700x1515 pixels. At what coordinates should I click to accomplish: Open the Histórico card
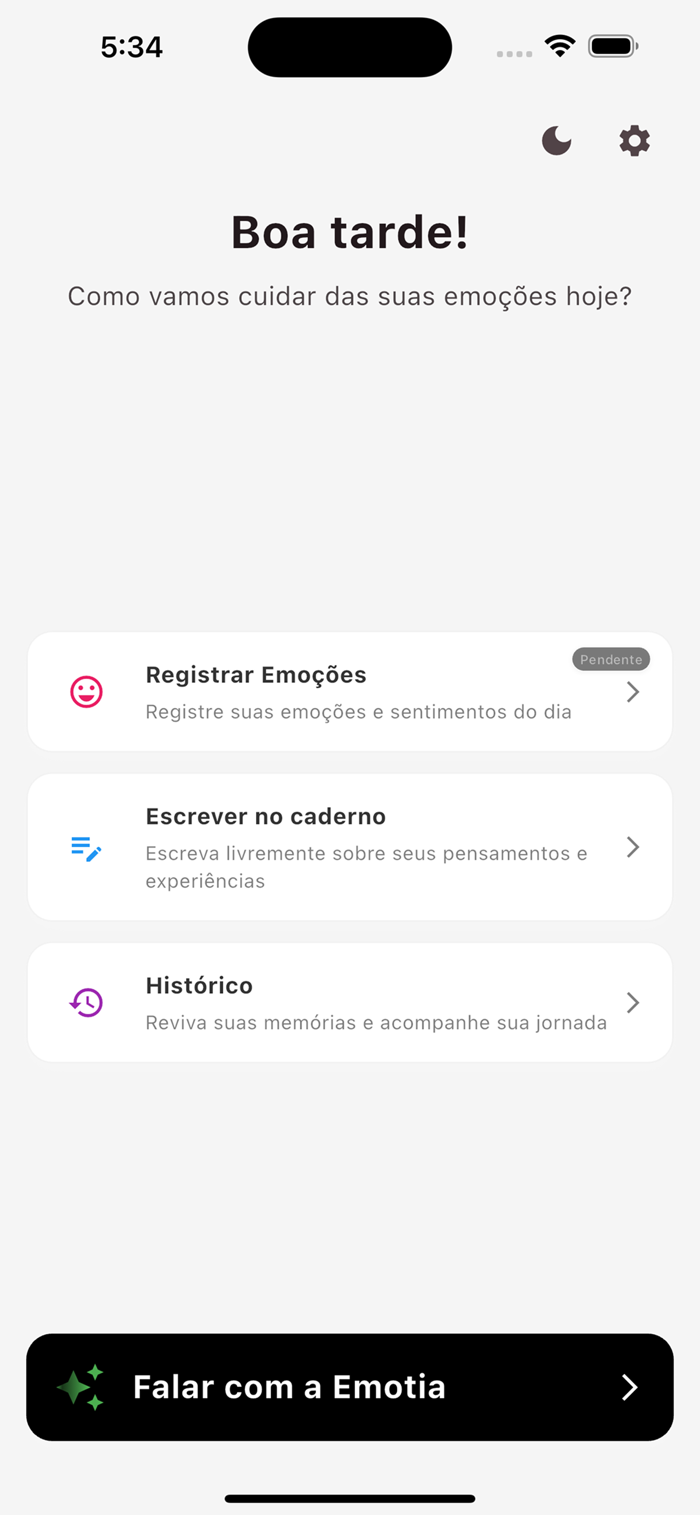tap(350, 1002)
